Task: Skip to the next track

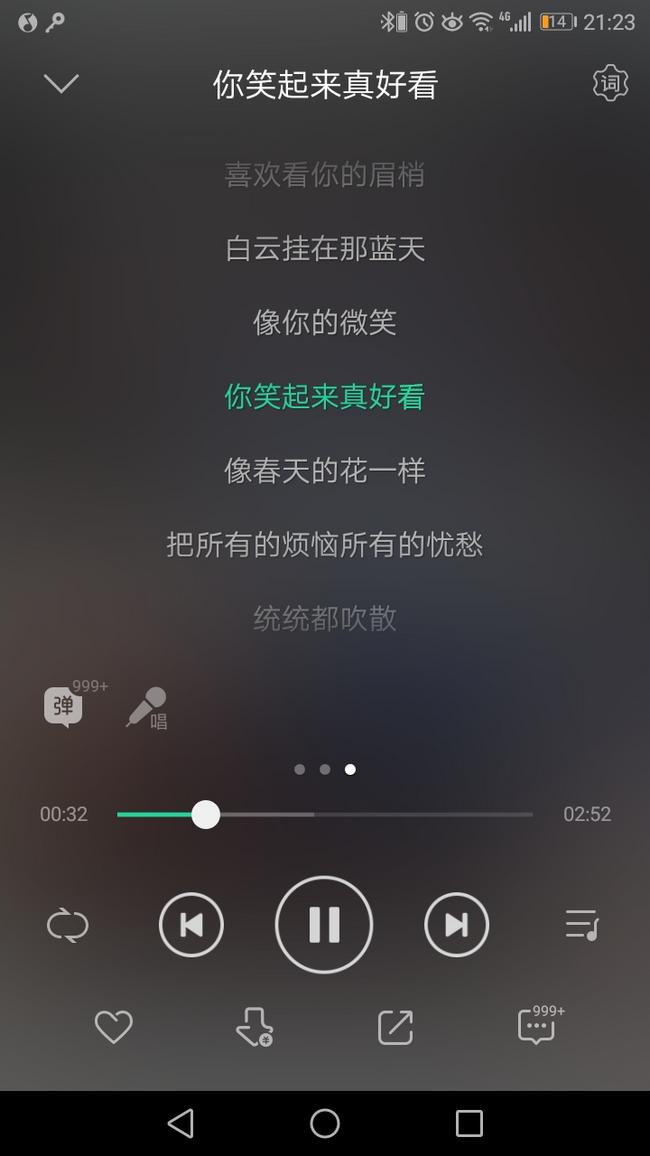Action: coord(457,925)
